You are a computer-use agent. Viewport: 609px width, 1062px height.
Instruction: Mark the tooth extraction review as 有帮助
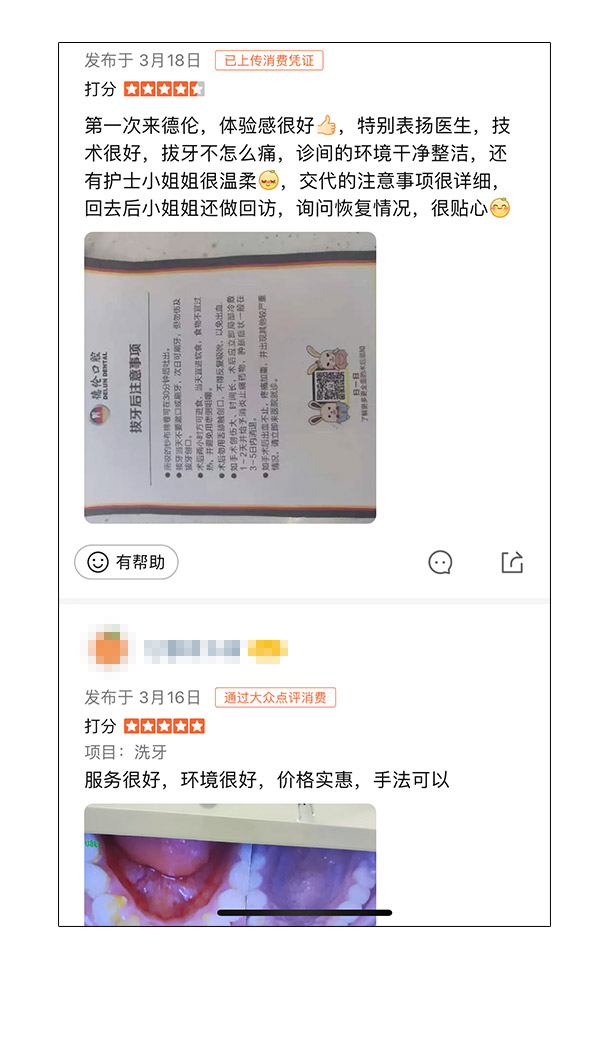click(x=126, y=562)
